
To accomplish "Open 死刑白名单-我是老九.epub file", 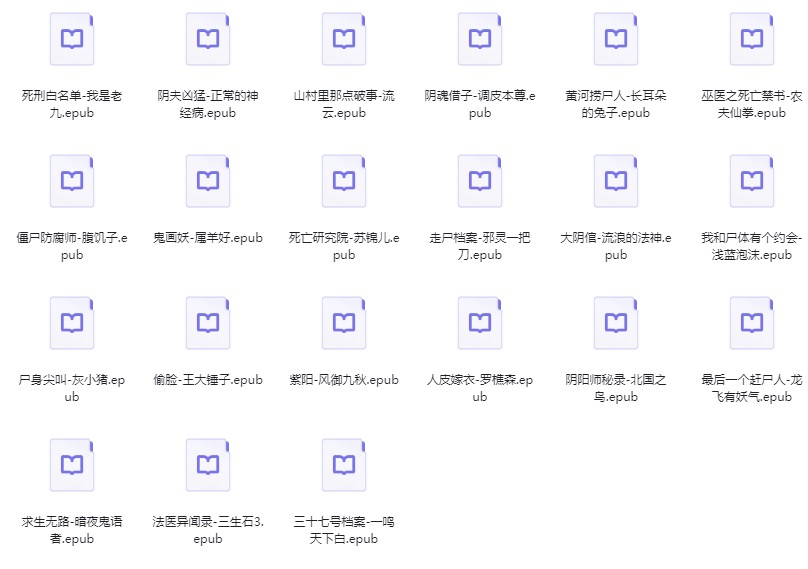I will pyautogui.click(x=72, y=40).
